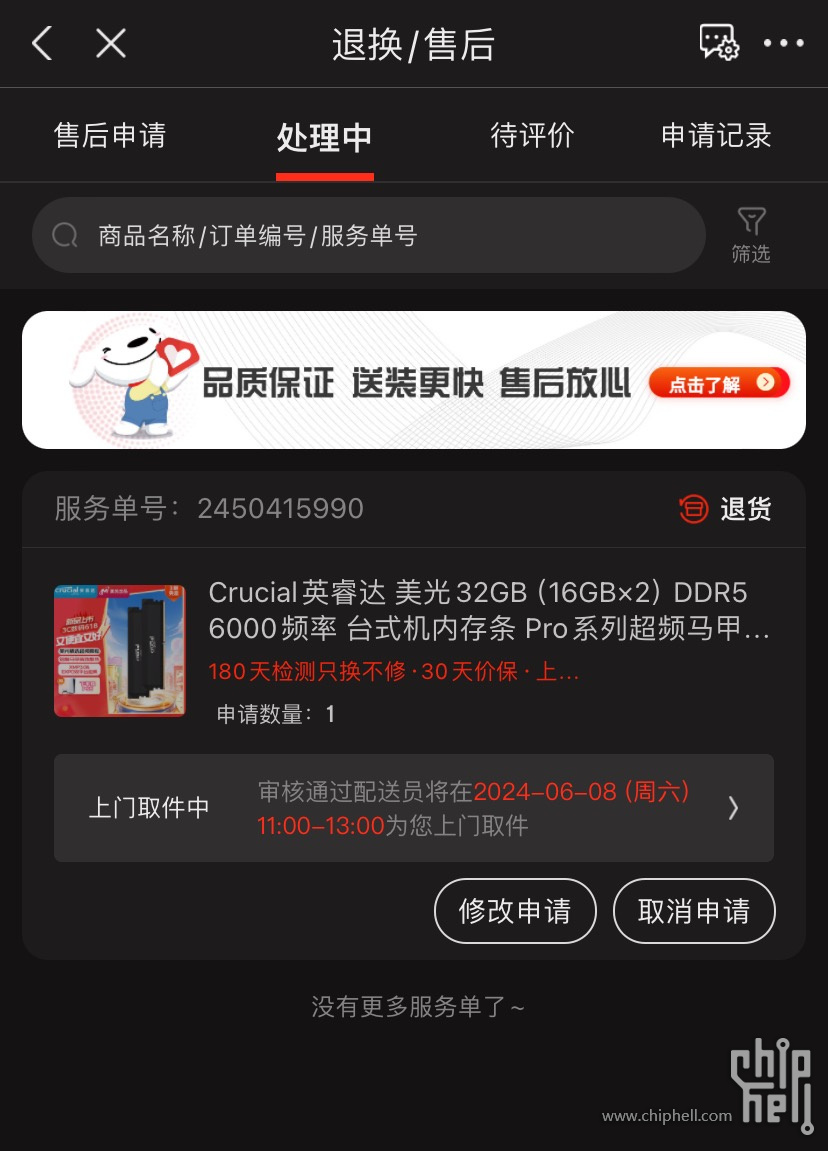Image resolution: width=828 pixels, height=1151 pixels.
Task: Open the 筛选 filter
Action: pos(751,236)
